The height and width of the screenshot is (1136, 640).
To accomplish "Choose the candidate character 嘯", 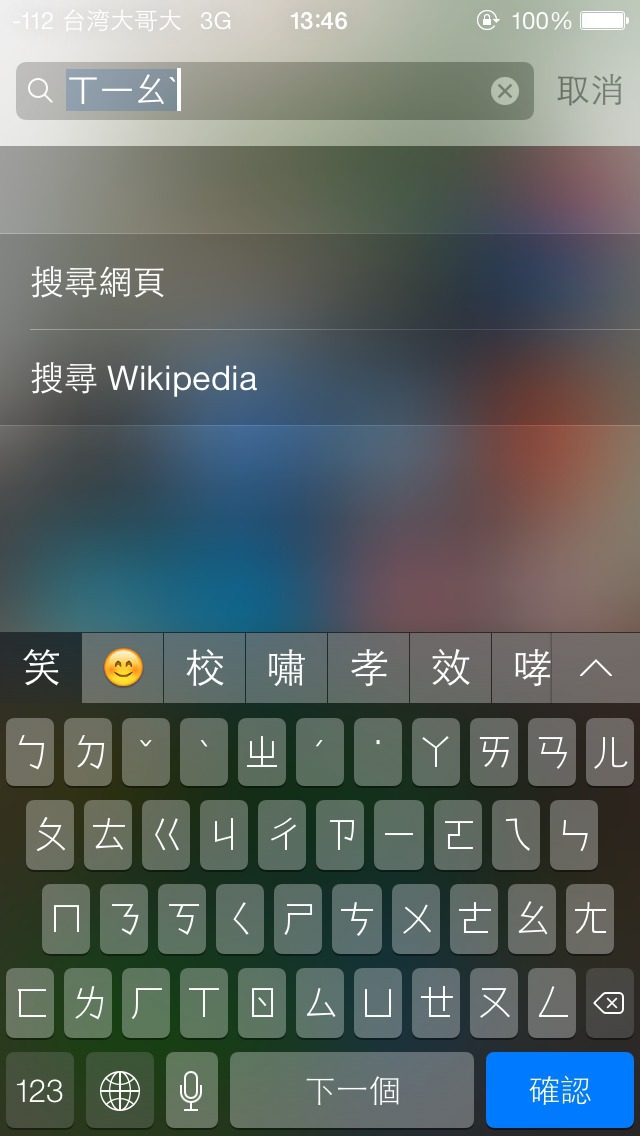I will [x=286, y=667].
